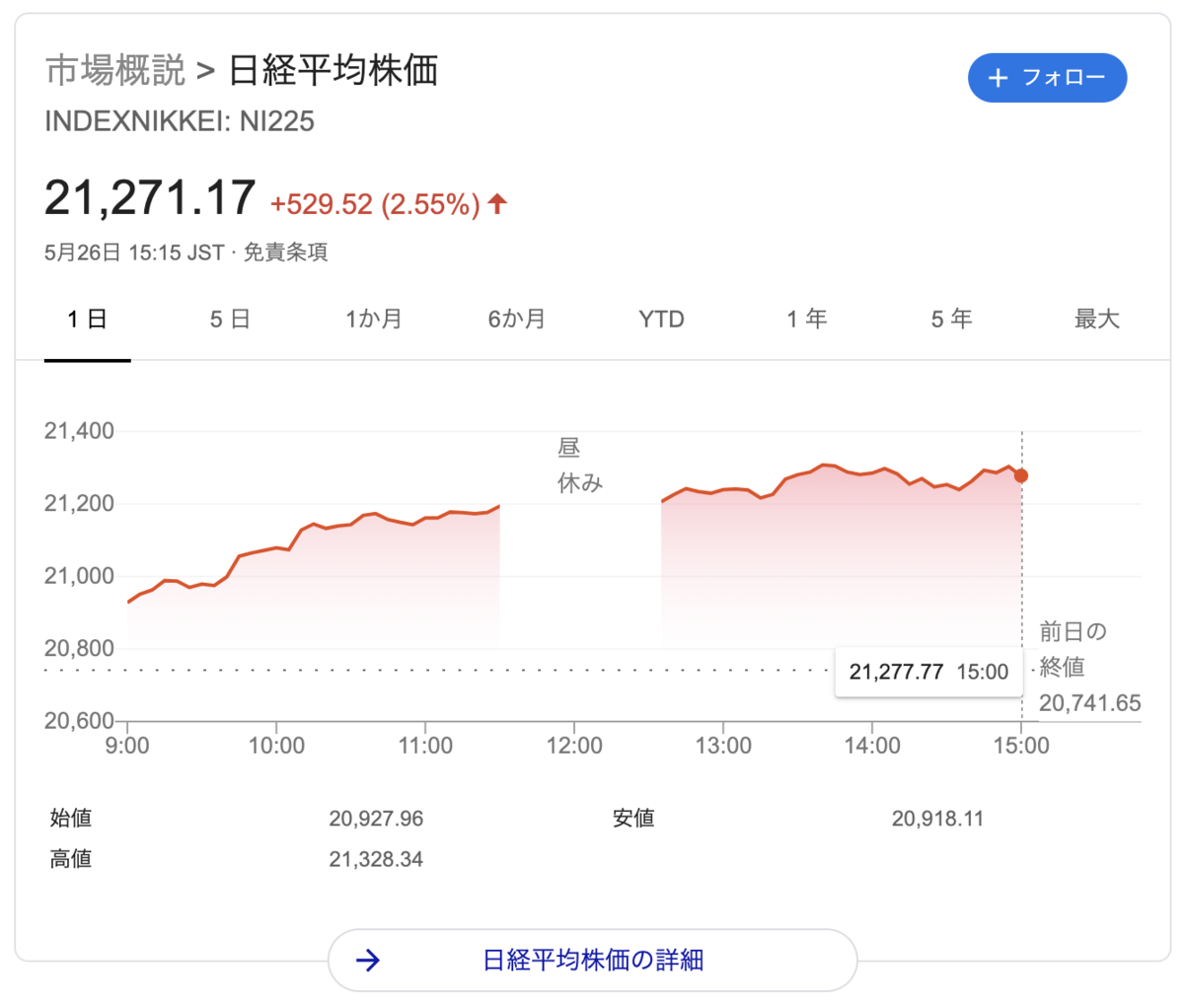Screen dimensions: 1184x1008
Task: Select the 最大 chart range
Action: pyautogui.click(x=1096, y=320)
